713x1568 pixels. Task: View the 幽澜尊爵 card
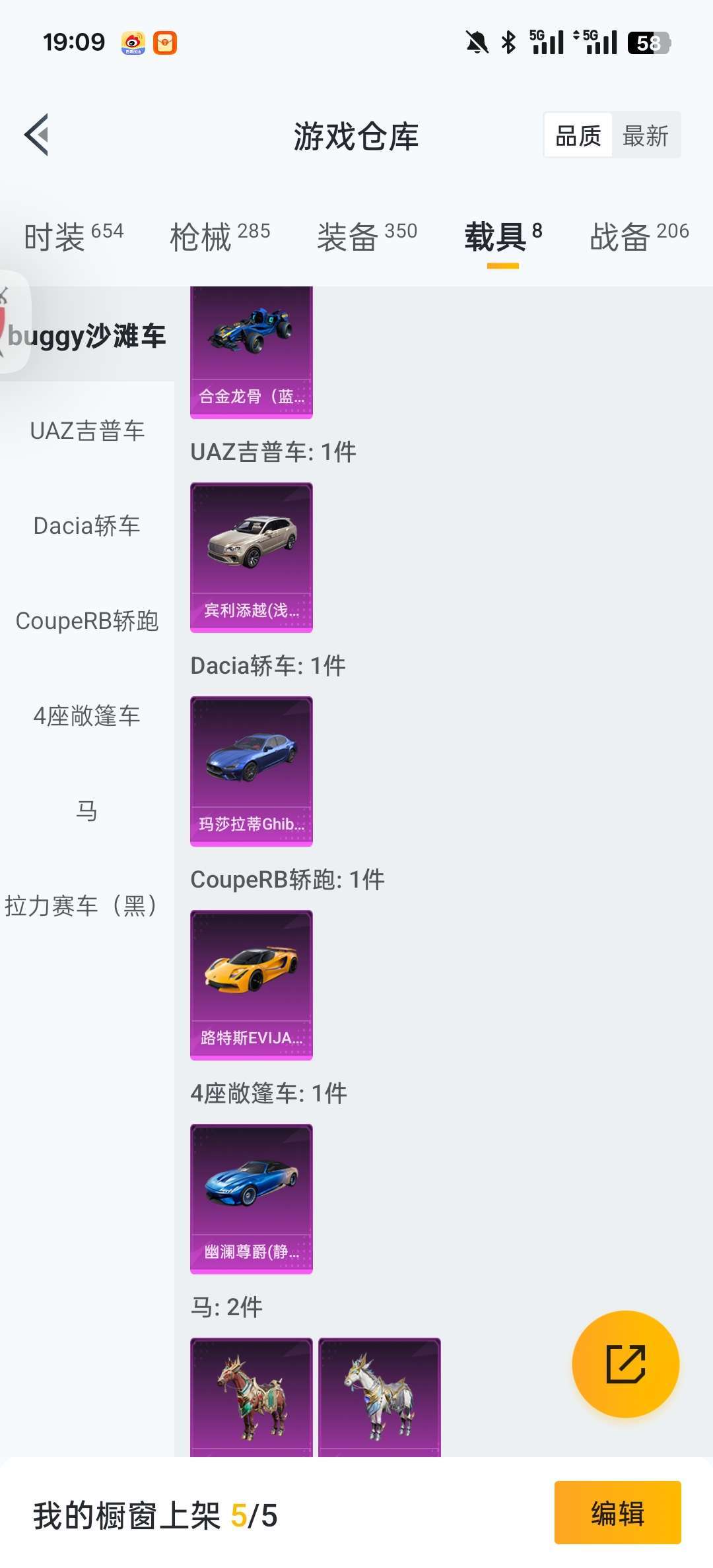click(252, 1199)
